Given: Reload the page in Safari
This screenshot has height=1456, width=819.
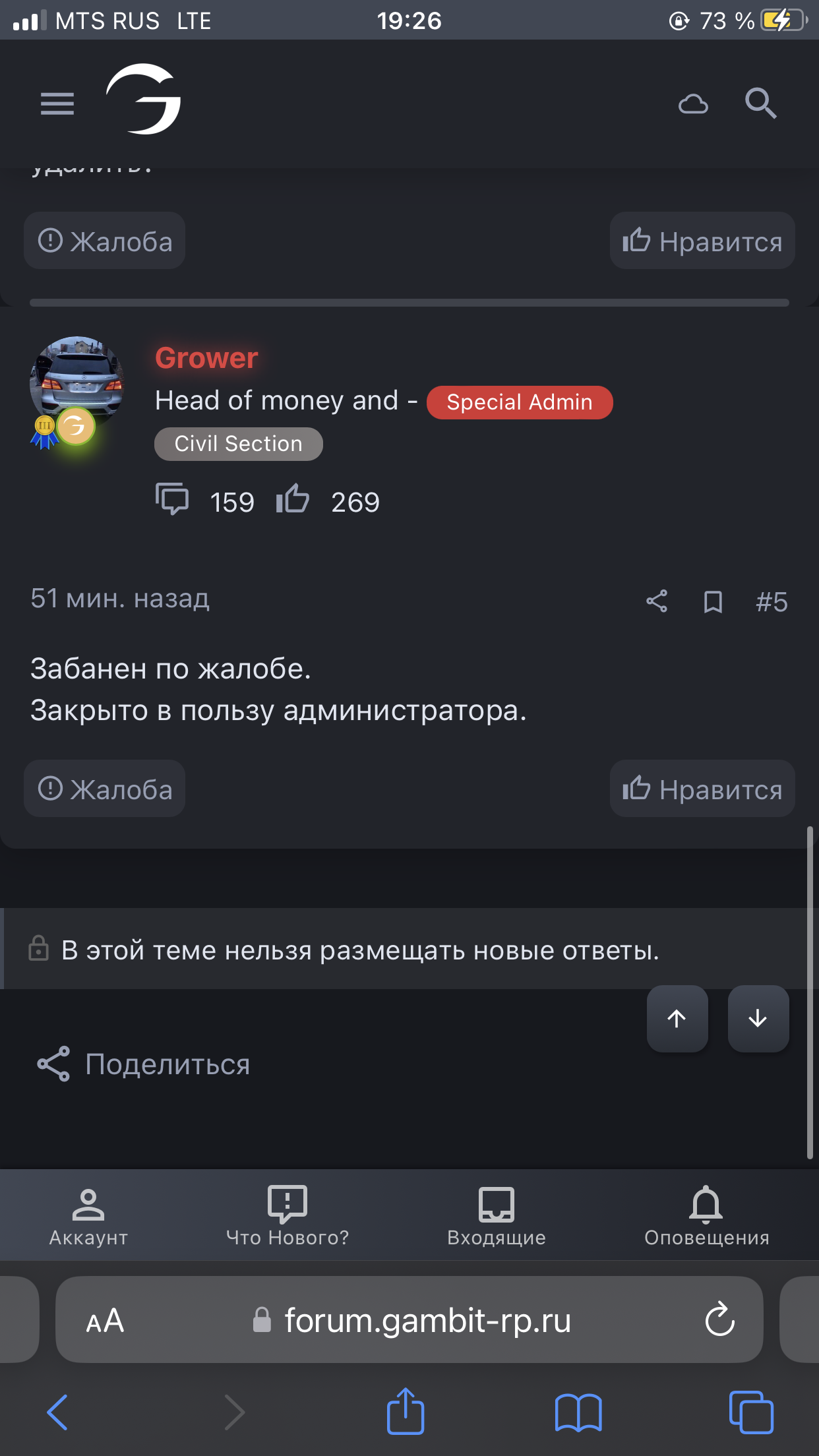Looking at the screenshot, I should [x=719, y=1319].
